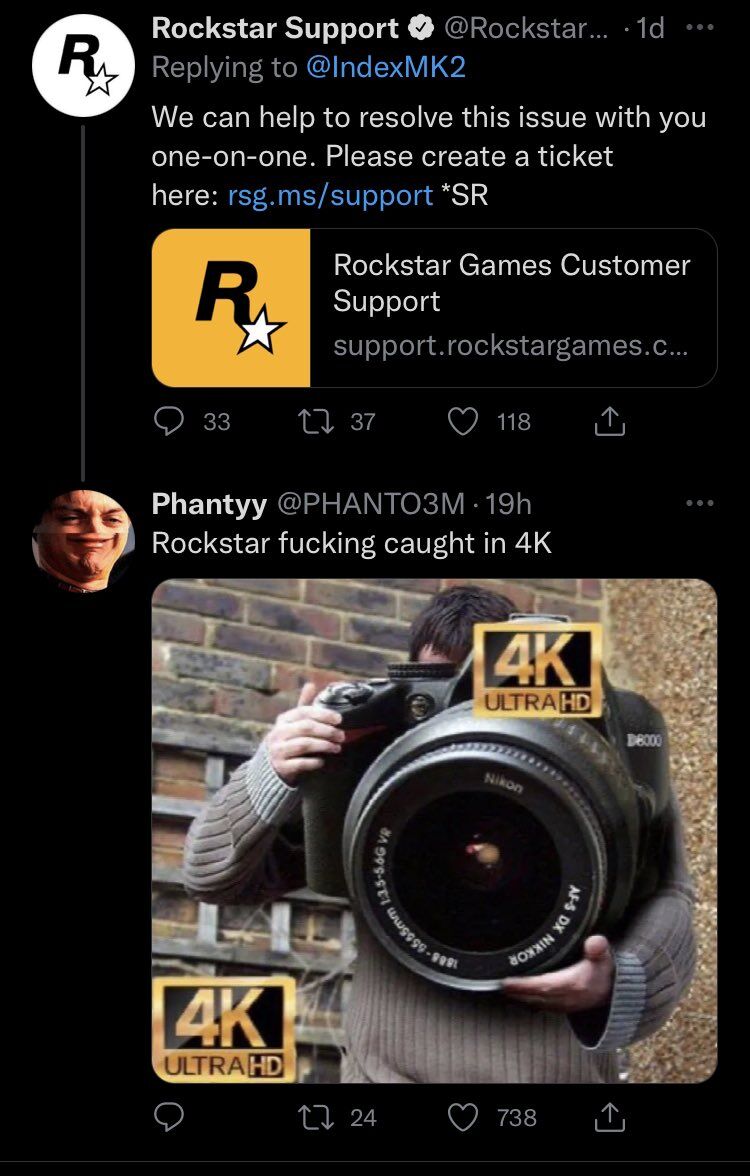Like Phantyy's tweet
Screen dimensions: 750x1176
tap(462, 1117)
